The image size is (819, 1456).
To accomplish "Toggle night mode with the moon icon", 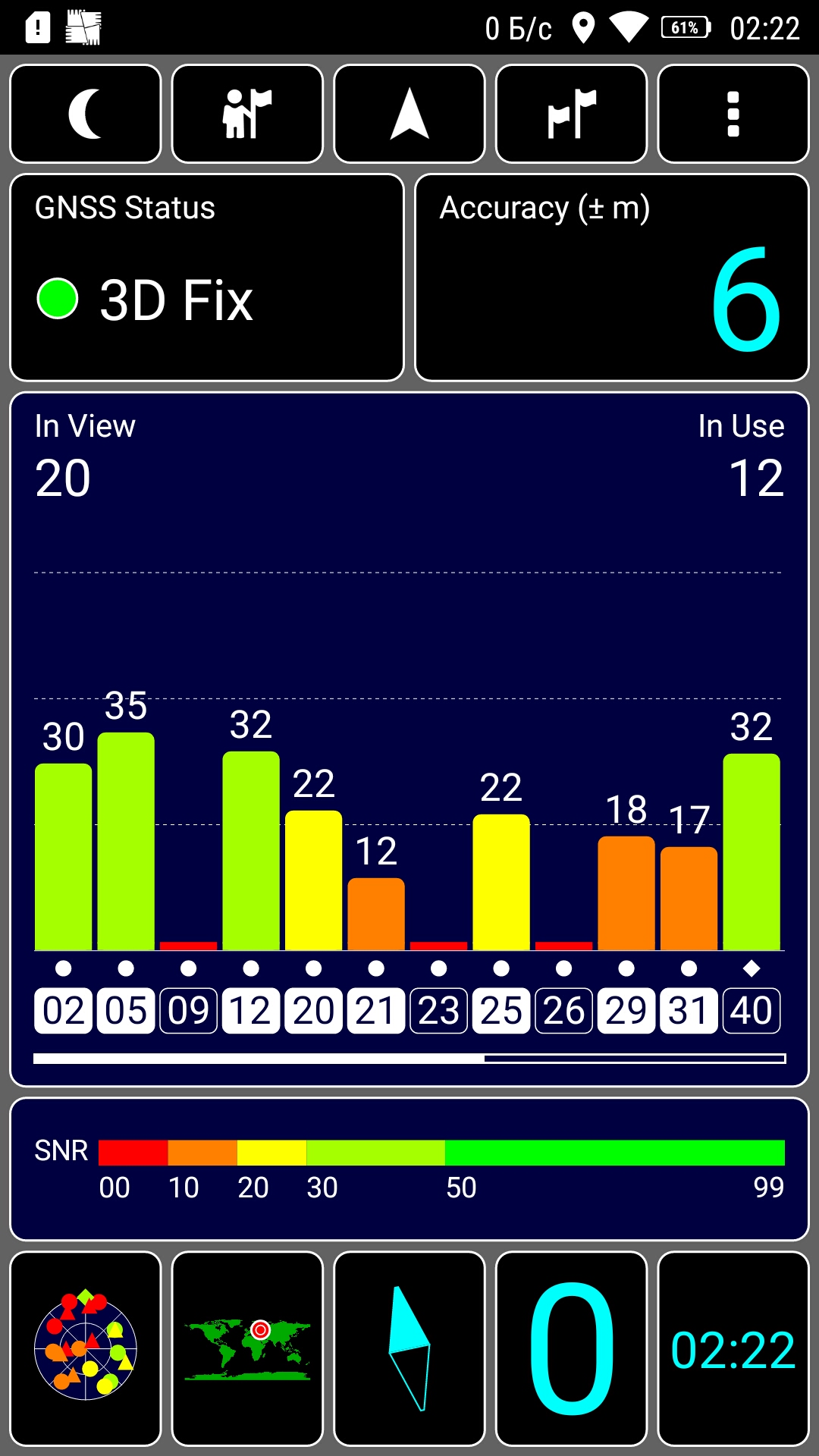I will pyautogui.click(x=86, y=114).
